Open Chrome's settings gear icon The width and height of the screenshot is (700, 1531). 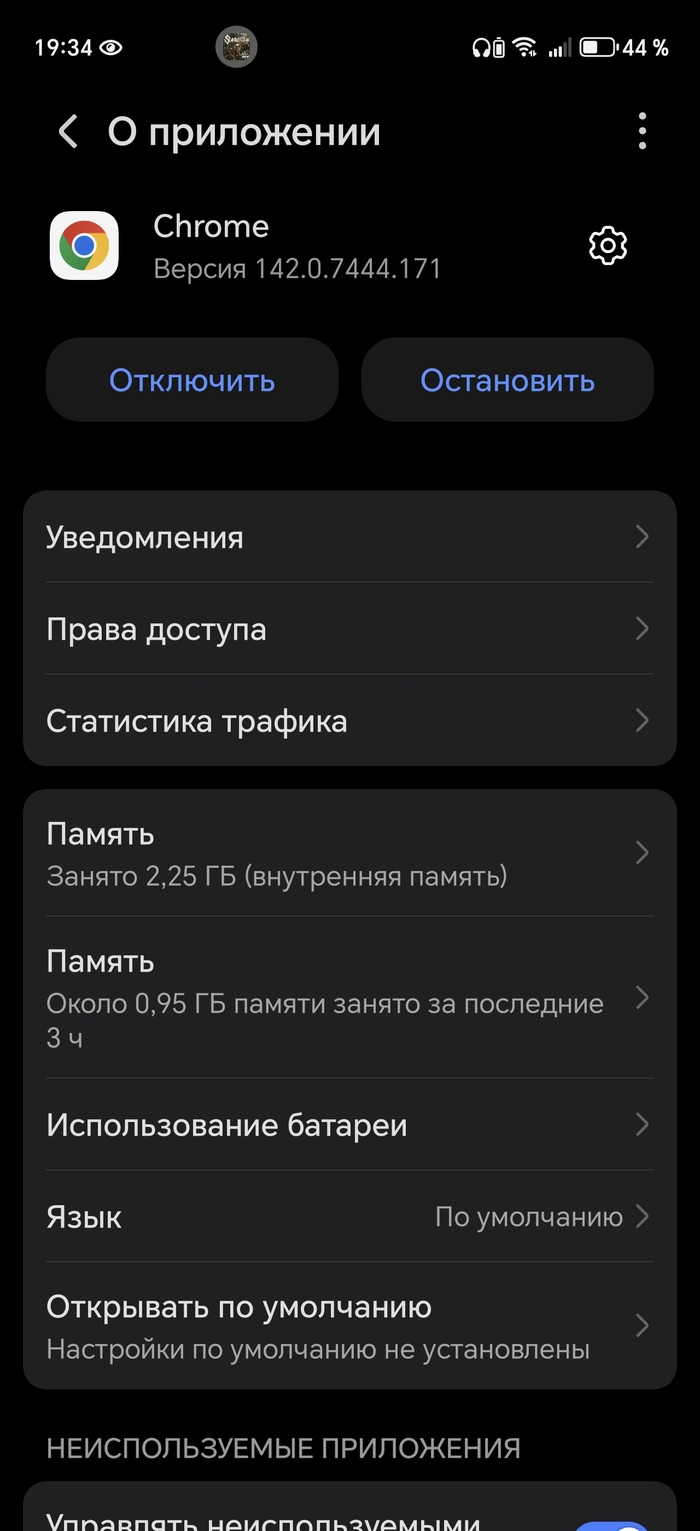608,245
